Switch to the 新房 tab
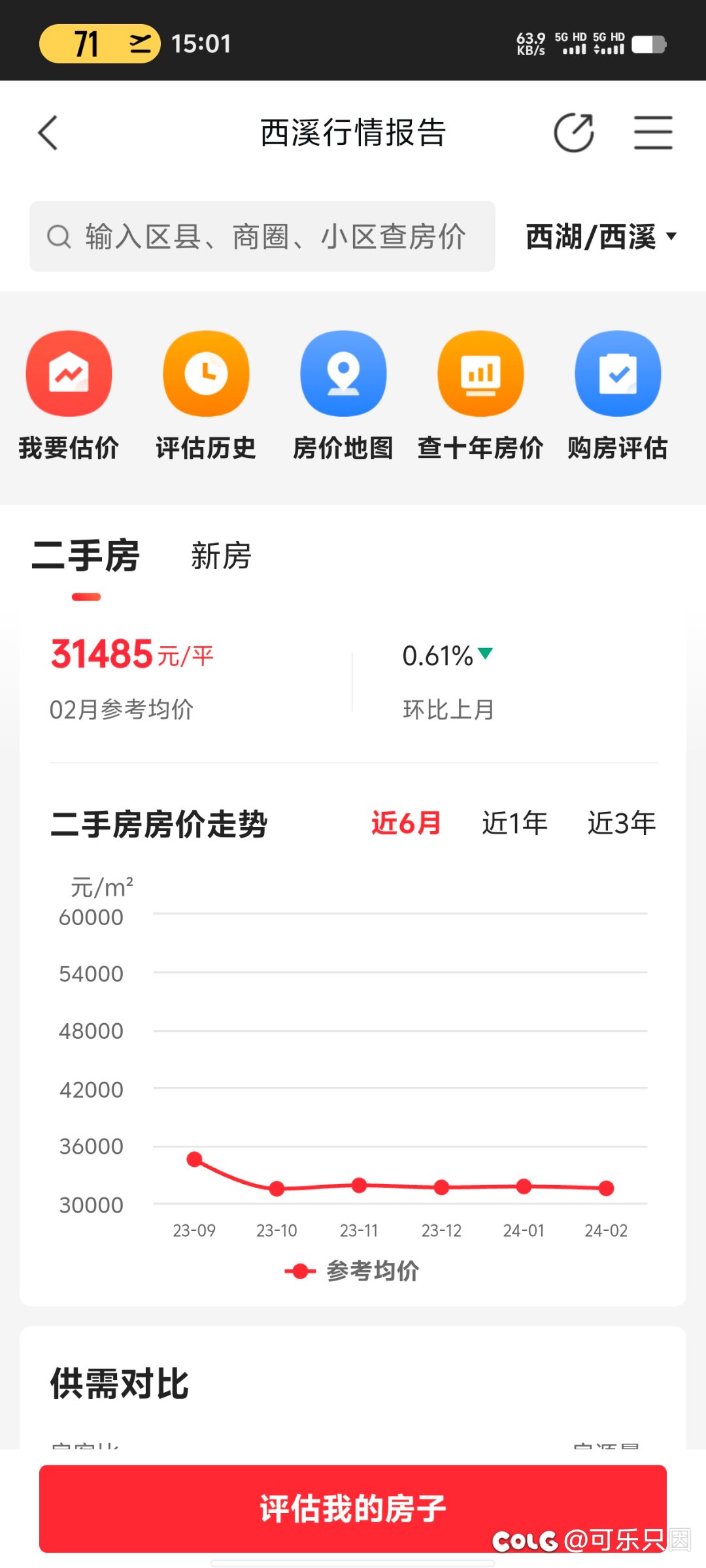 pyautogui.click(x=221, y=557)
